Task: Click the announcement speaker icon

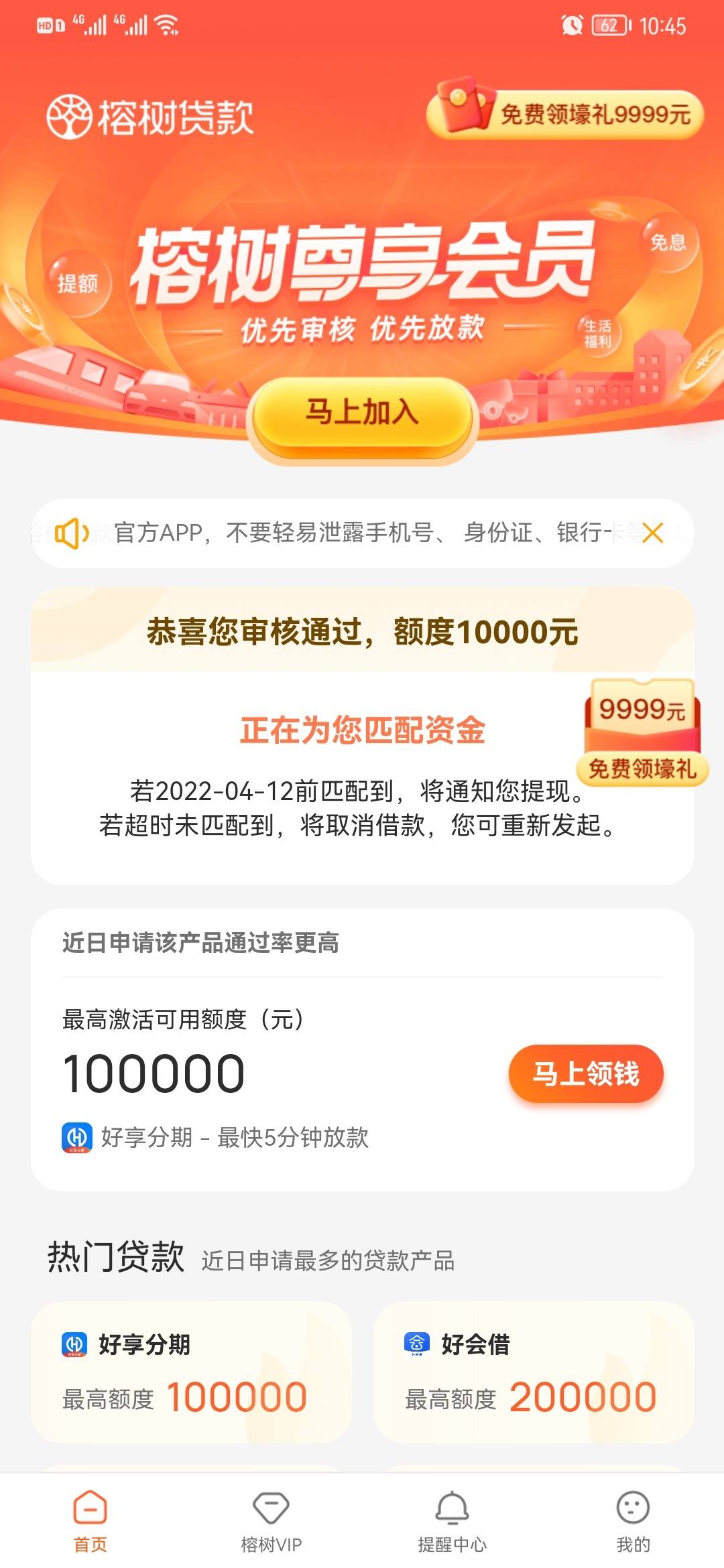Action: coord(76,531)
